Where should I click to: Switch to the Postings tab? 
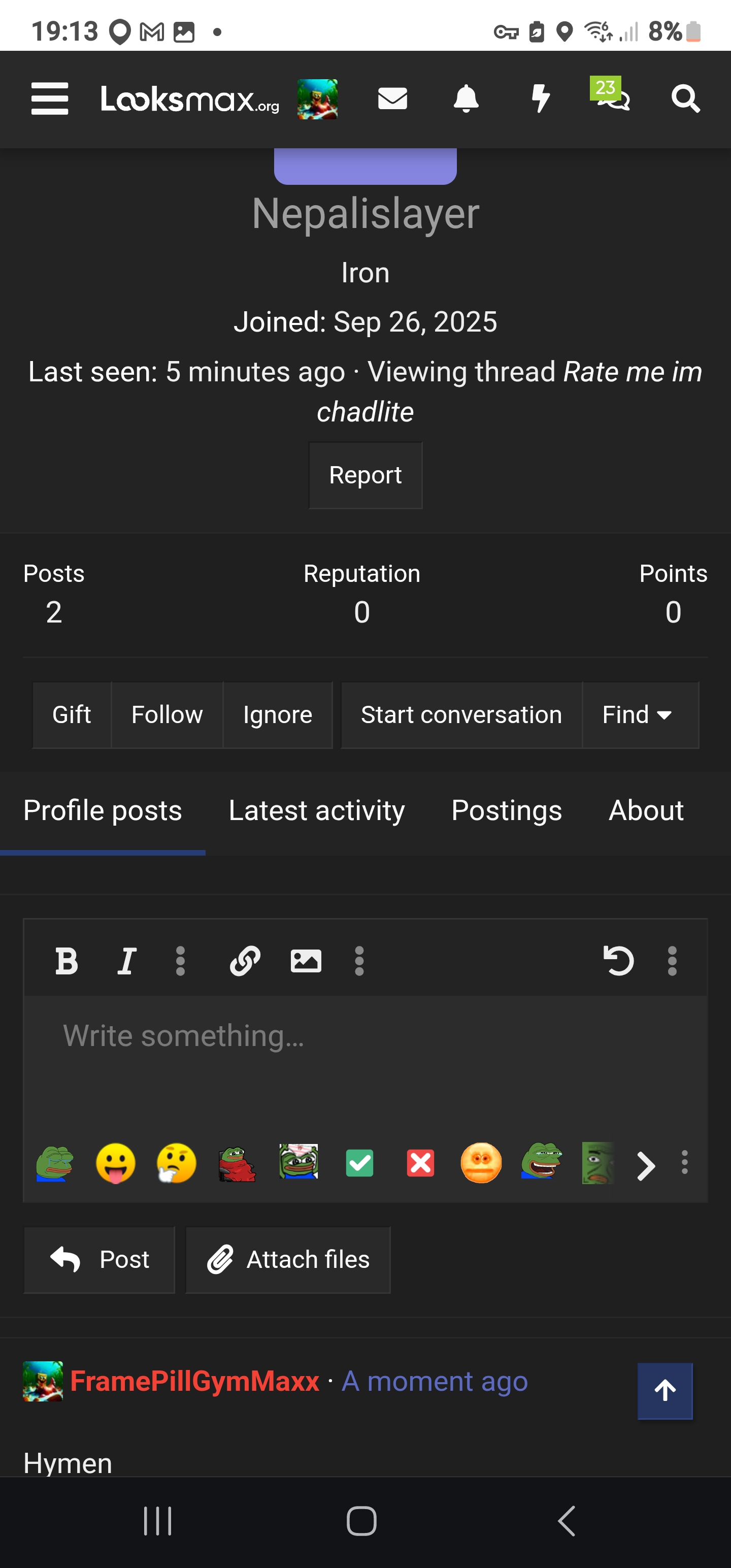(507, 811)
